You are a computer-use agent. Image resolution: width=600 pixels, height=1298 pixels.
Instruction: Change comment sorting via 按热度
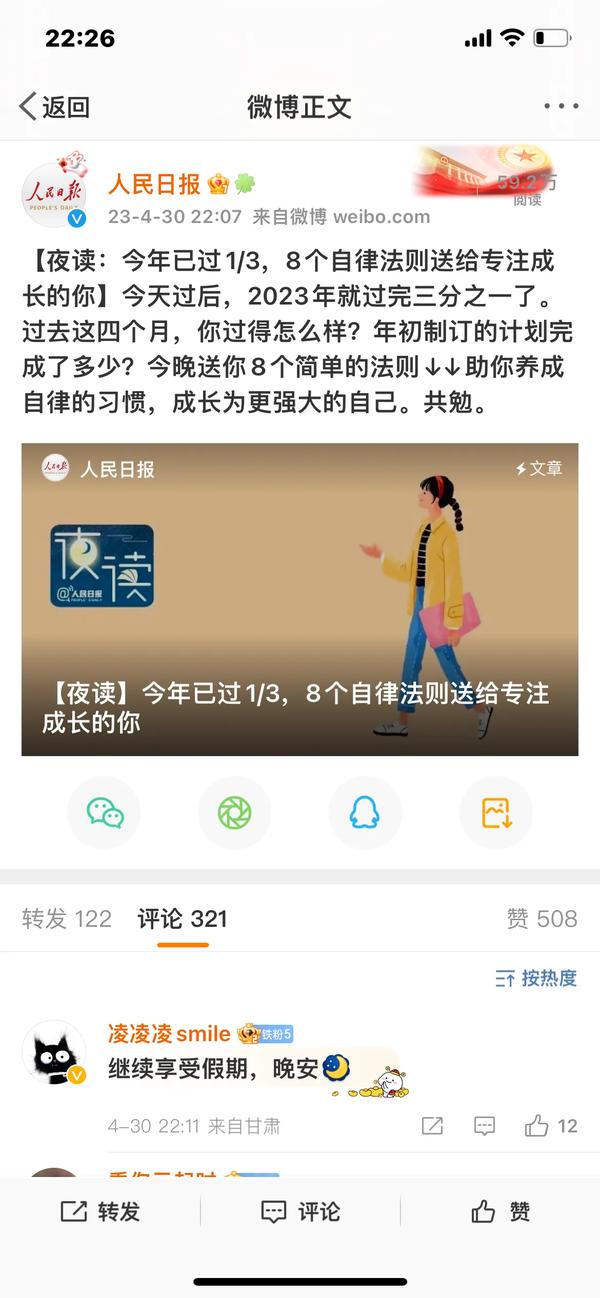point(536,978)
